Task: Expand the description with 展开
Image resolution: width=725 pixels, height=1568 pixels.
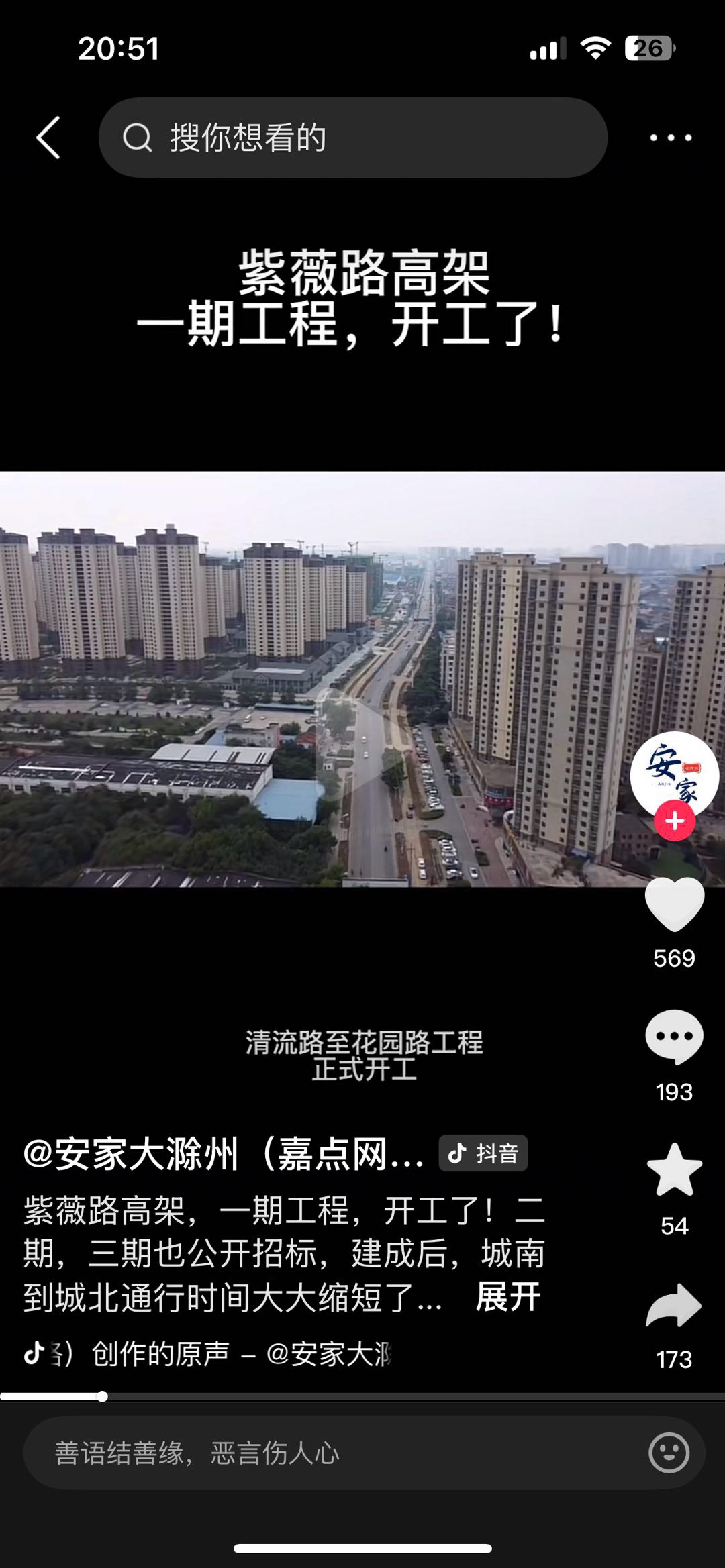Action: coord(507,1297)
